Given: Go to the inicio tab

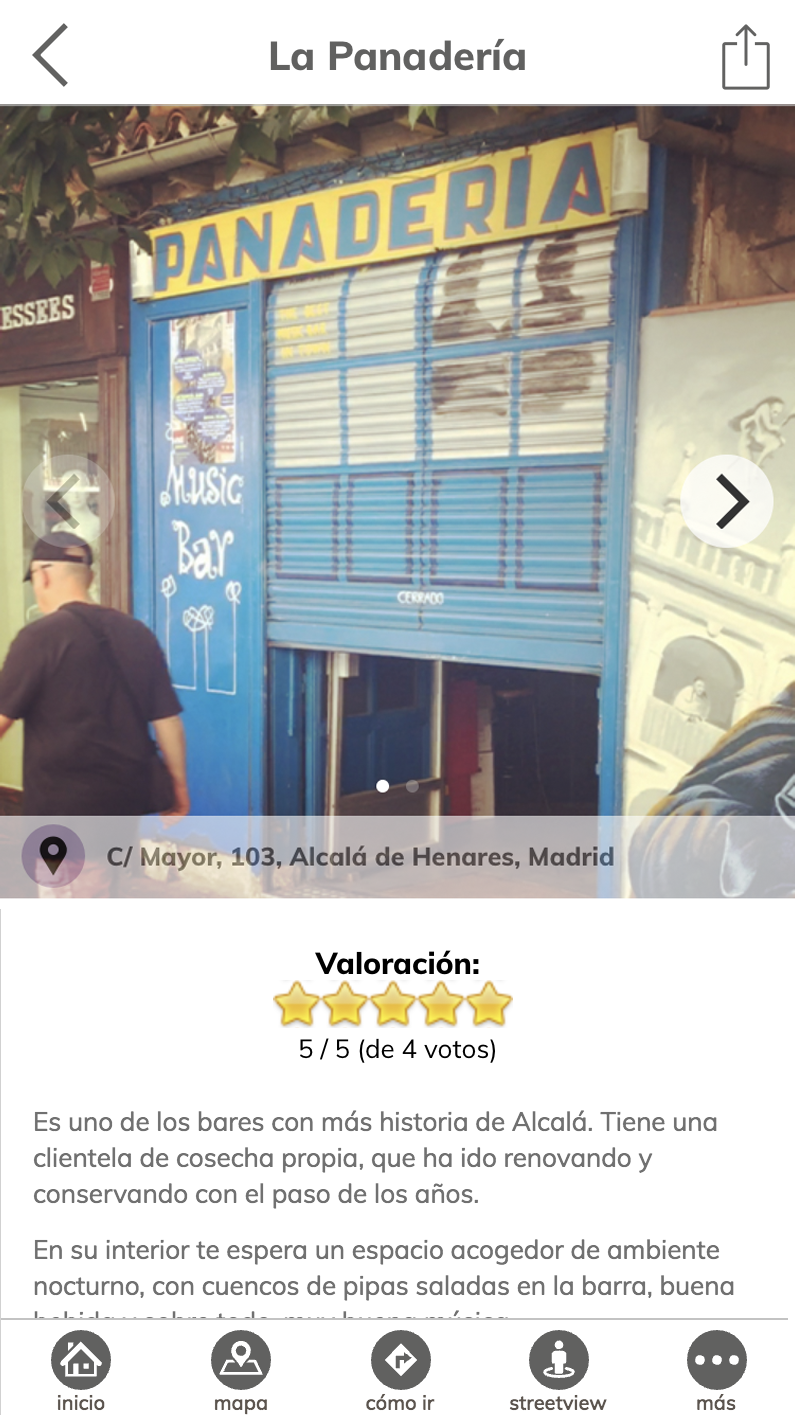Looking at the screenshot, I should pos(80,1372).
